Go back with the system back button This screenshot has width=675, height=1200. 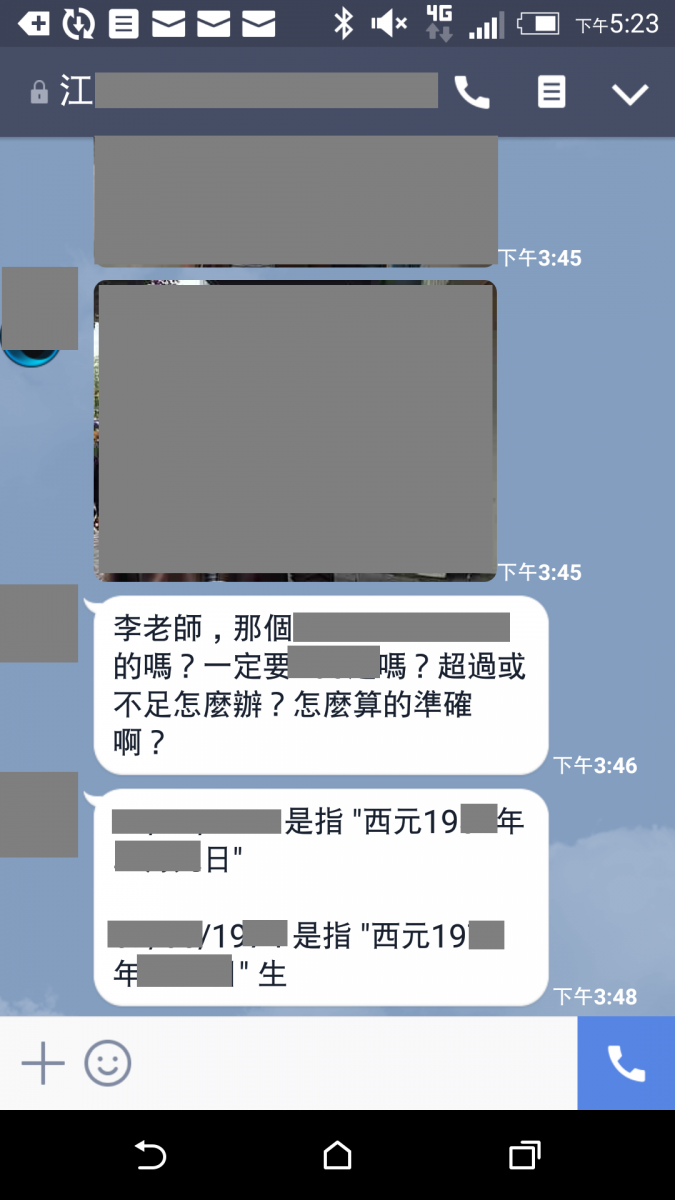click(x=150, y=1156)
